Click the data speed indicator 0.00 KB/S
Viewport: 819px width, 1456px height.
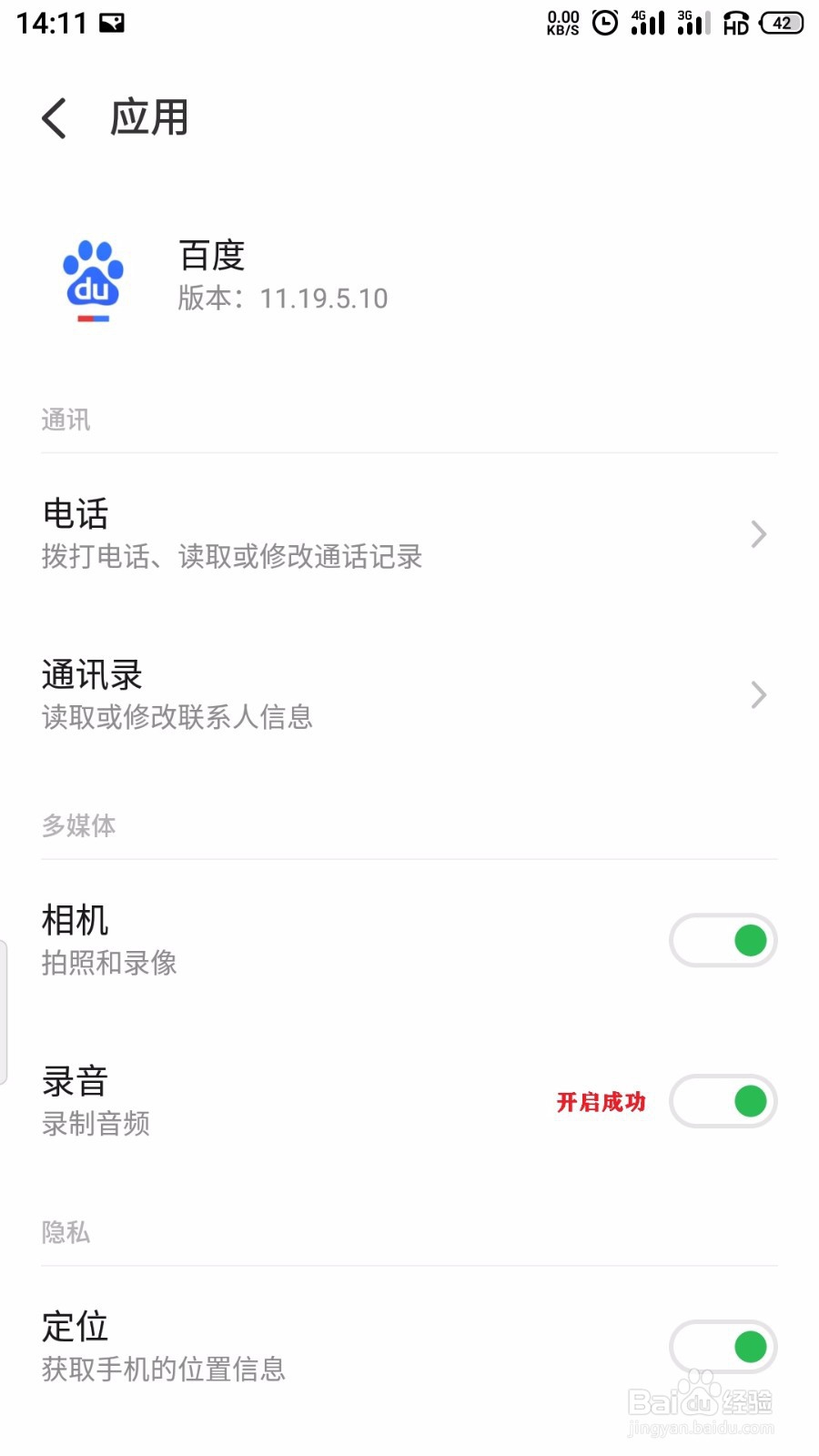562,23
